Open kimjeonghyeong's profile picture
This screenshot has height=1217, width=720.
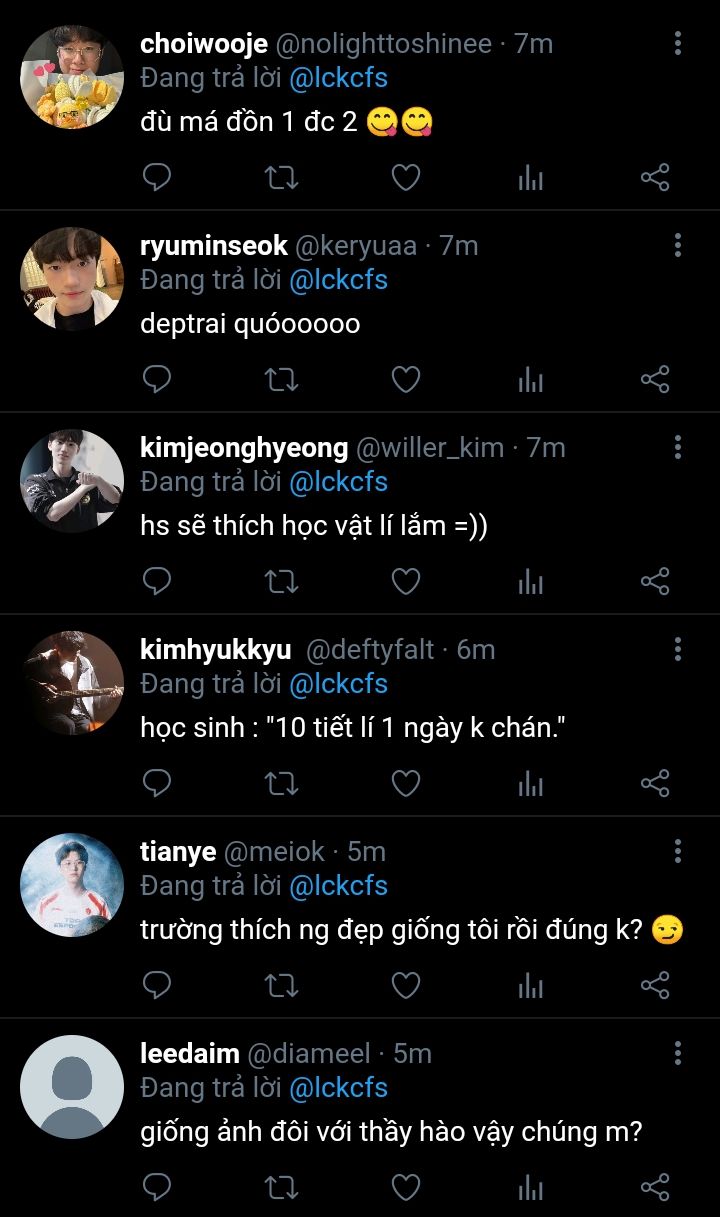72,481
